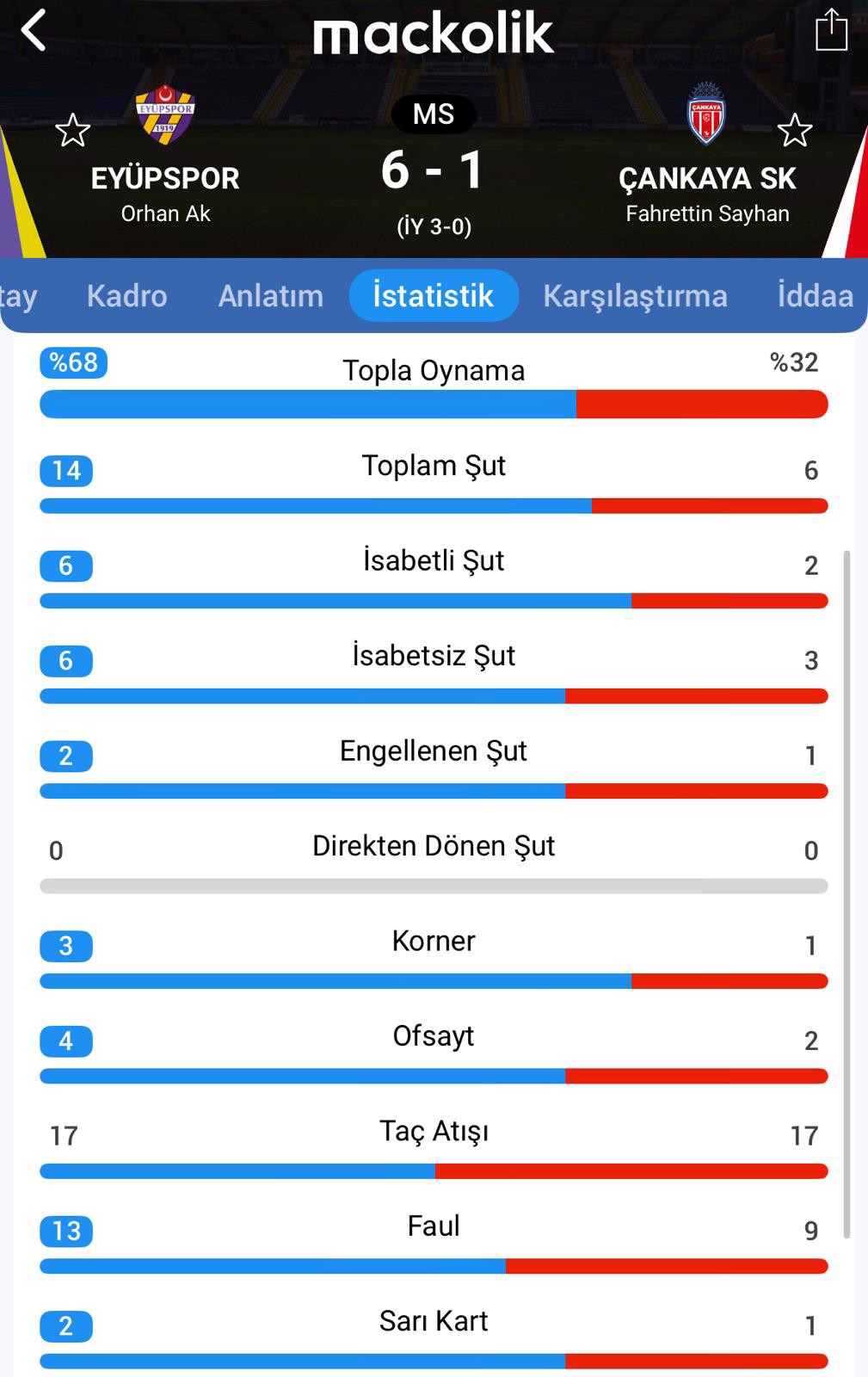Open the Anlatım tab
Viewport: 868px width, 1377px height.
(x=271, y=296)
